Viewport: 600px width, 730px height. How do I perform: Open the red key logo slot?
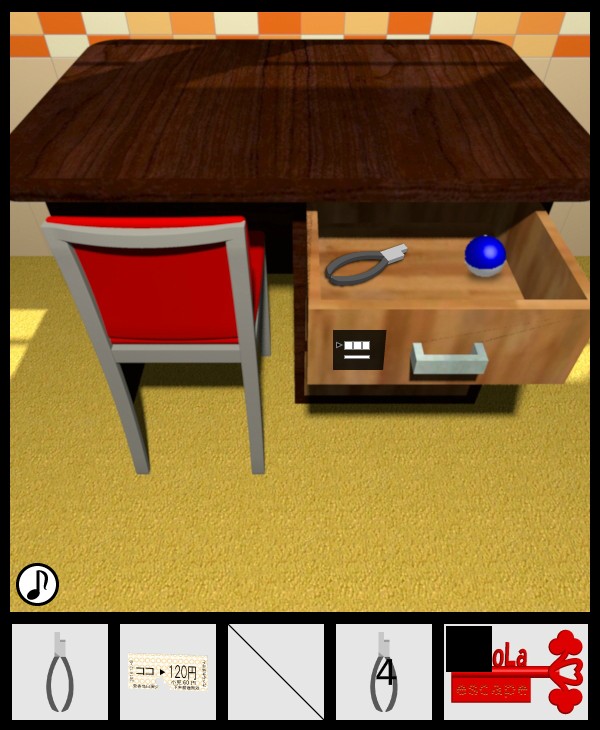click(x=516, y=672)
